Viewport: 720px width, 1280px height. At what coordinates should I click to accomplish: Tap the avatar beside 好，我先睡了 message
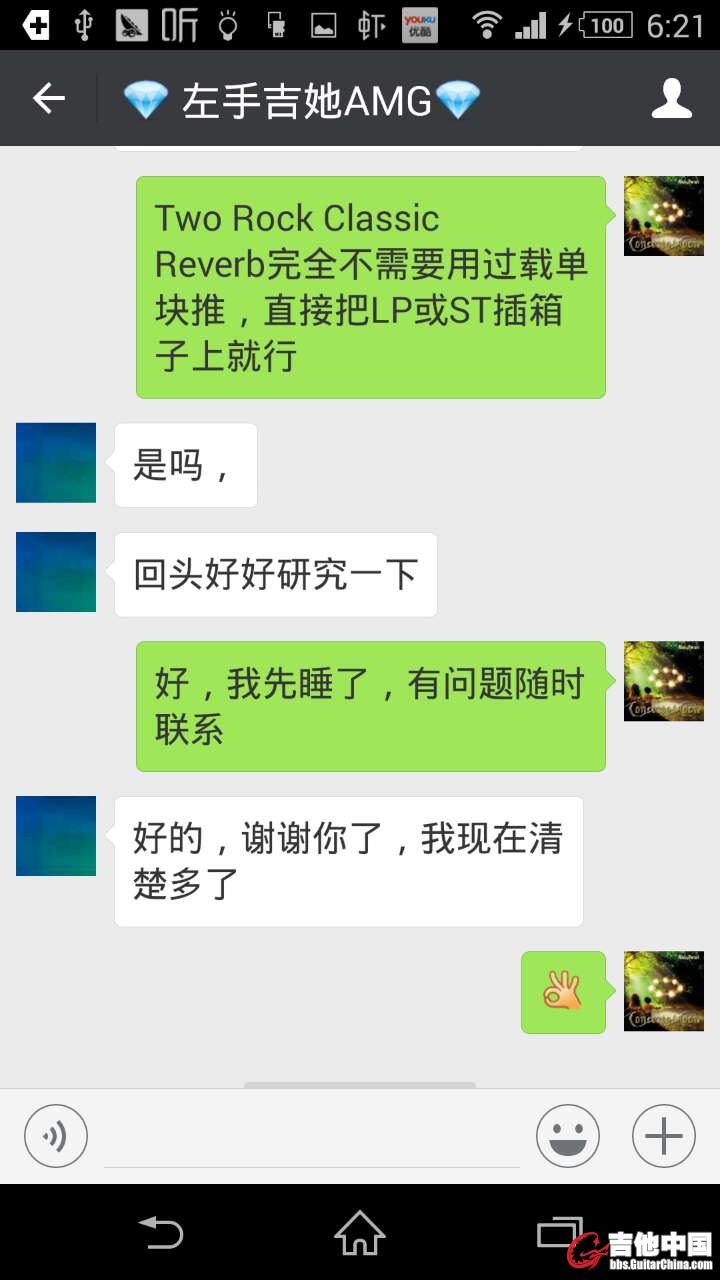coord(664,681)
